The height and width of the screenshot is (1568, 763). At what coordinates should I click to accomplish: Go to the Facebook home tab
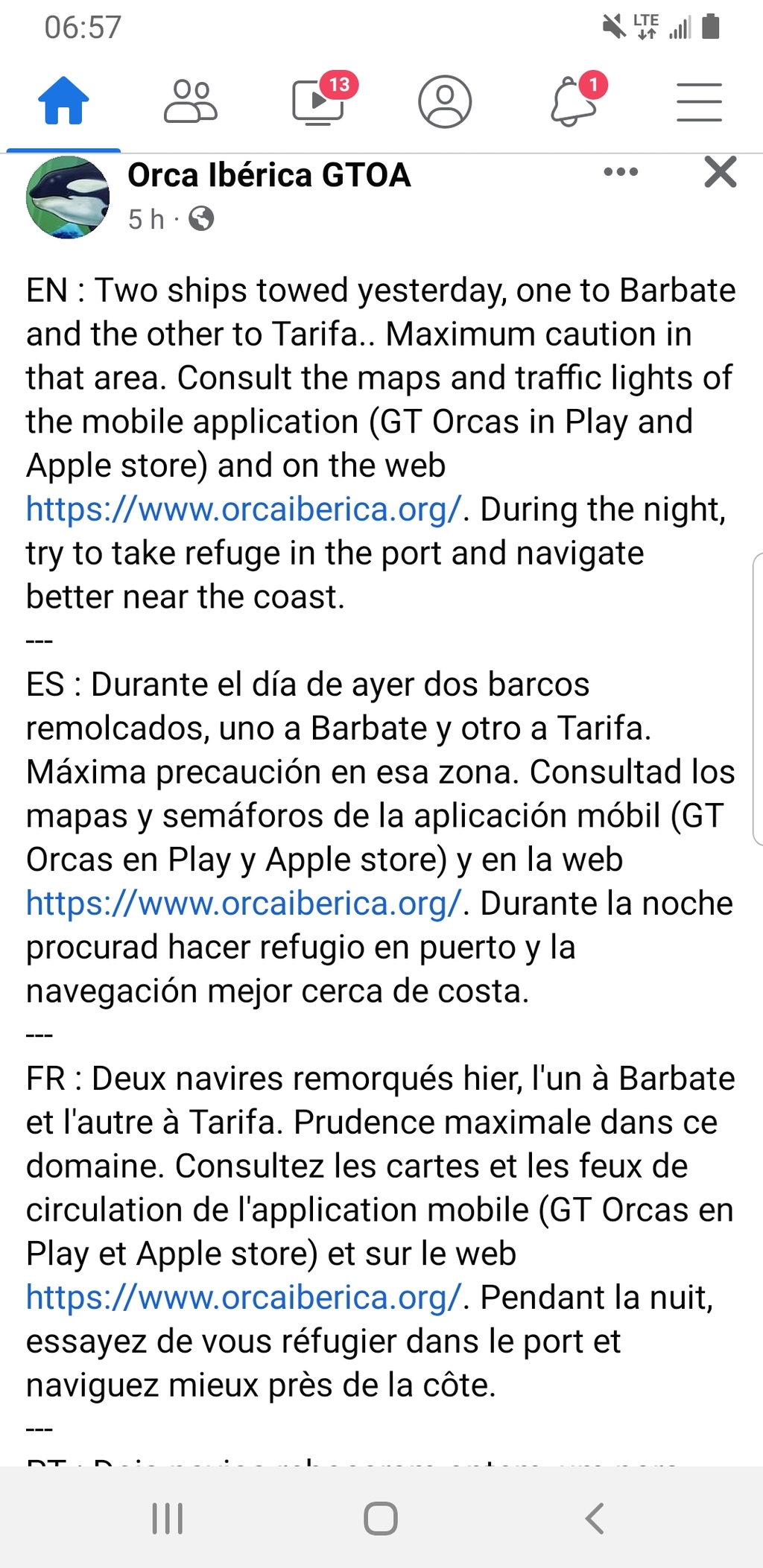click(x=63, y=101)
